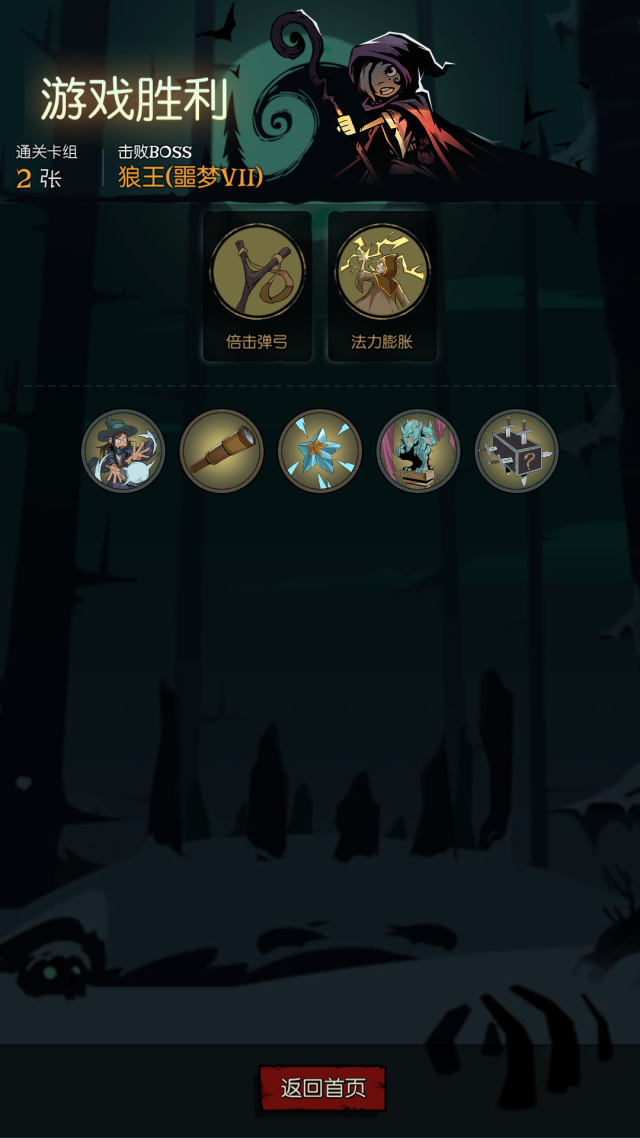View the blue star relic icon
Image resolution: width=640 pixels, height=1138 pixels.
pyautogui.click(x=319, y=451)
